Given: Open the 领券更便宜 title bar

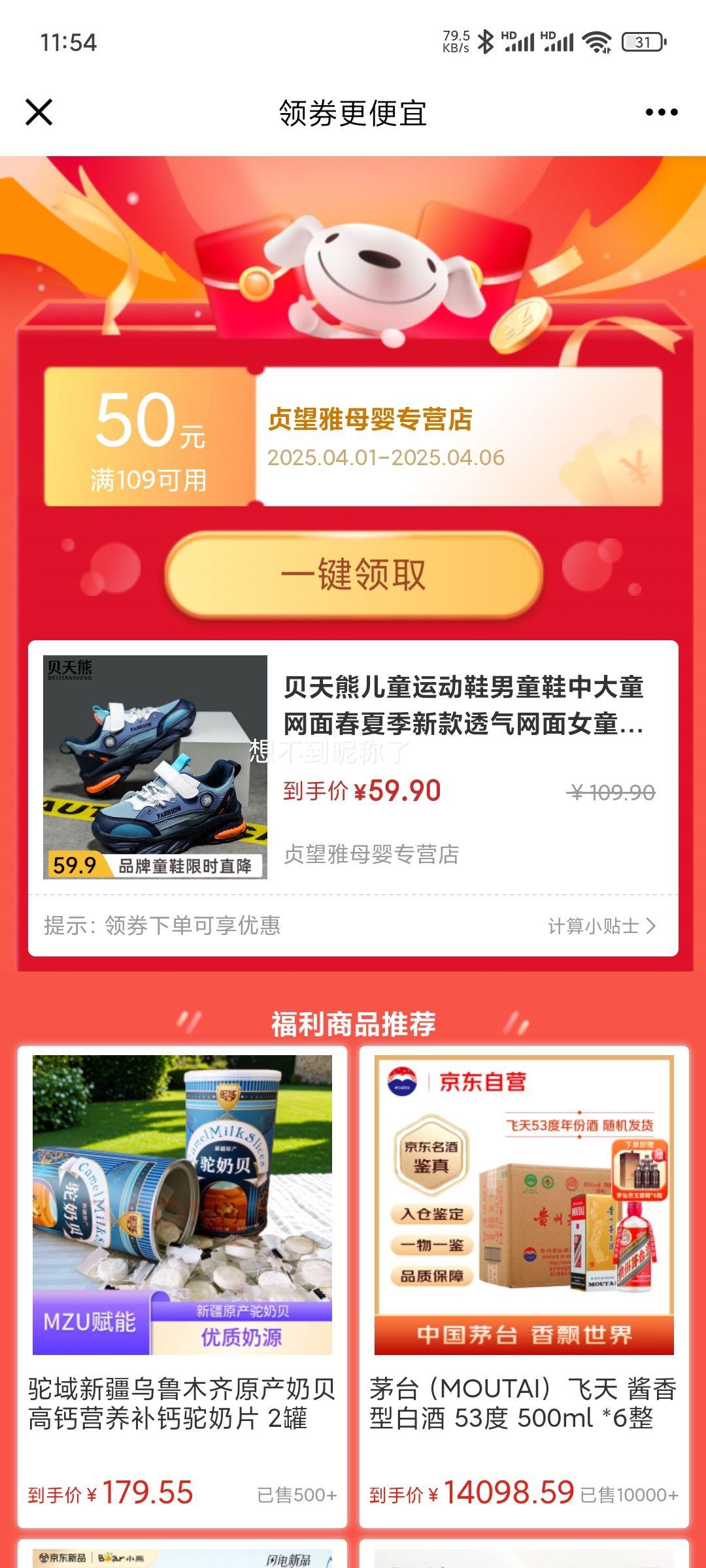Looking at the screenshot, I should (x=352, y=111).
